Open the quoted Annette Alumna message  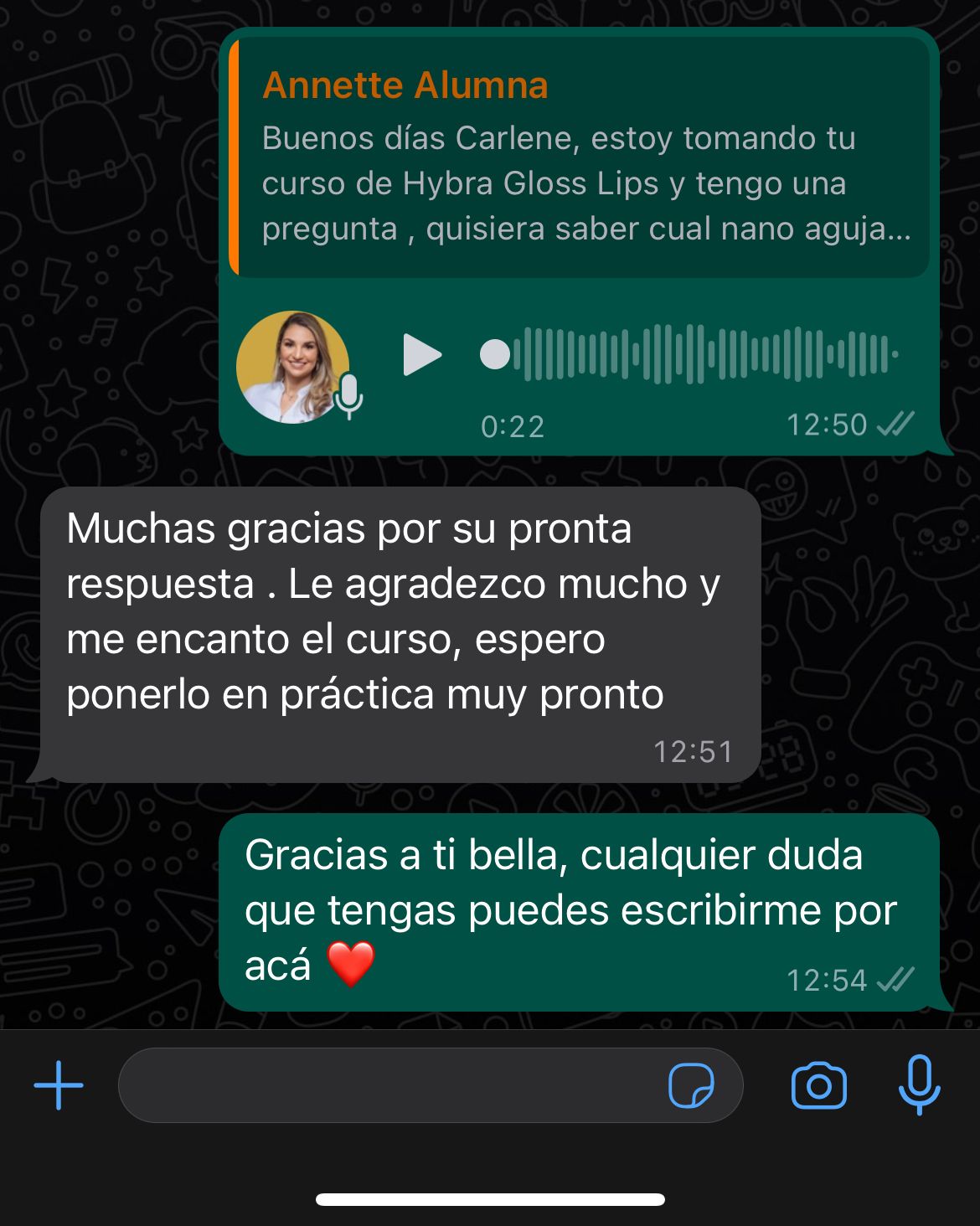click(578, 157)
